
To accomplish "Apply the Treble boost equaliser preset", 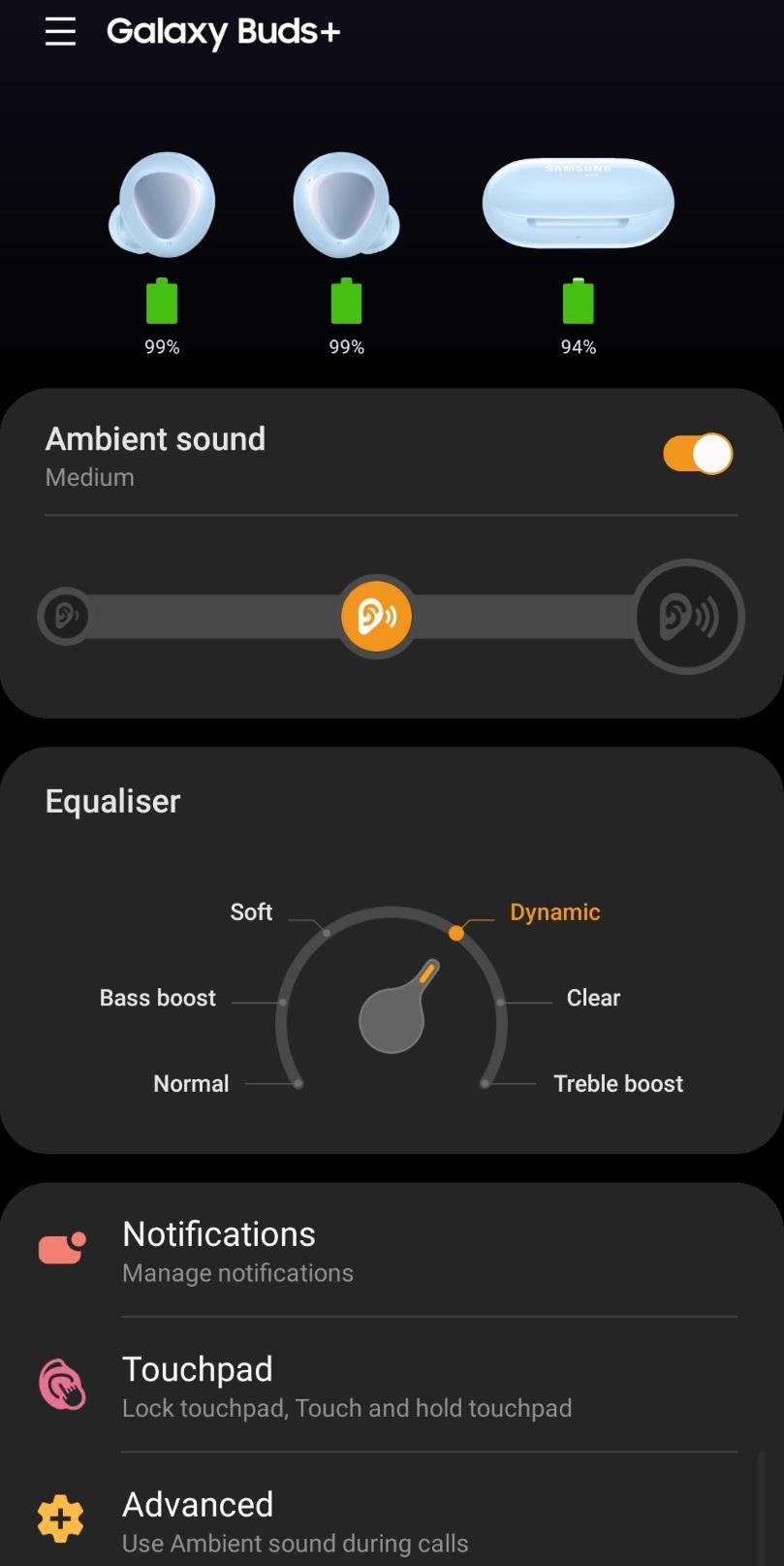I will click(x=617, y=1084).
